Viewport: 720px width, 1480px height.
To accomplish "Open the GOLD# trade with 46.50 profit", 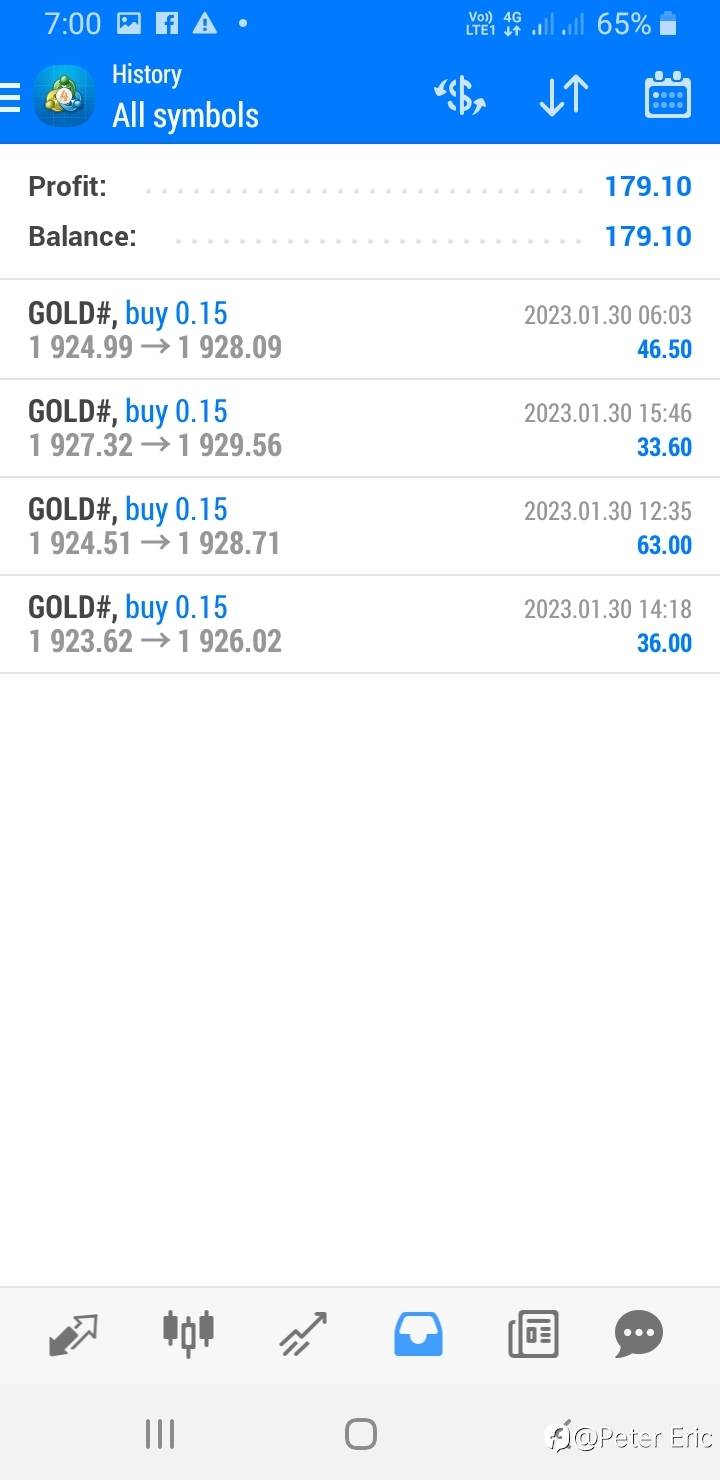I will [360, 330].
